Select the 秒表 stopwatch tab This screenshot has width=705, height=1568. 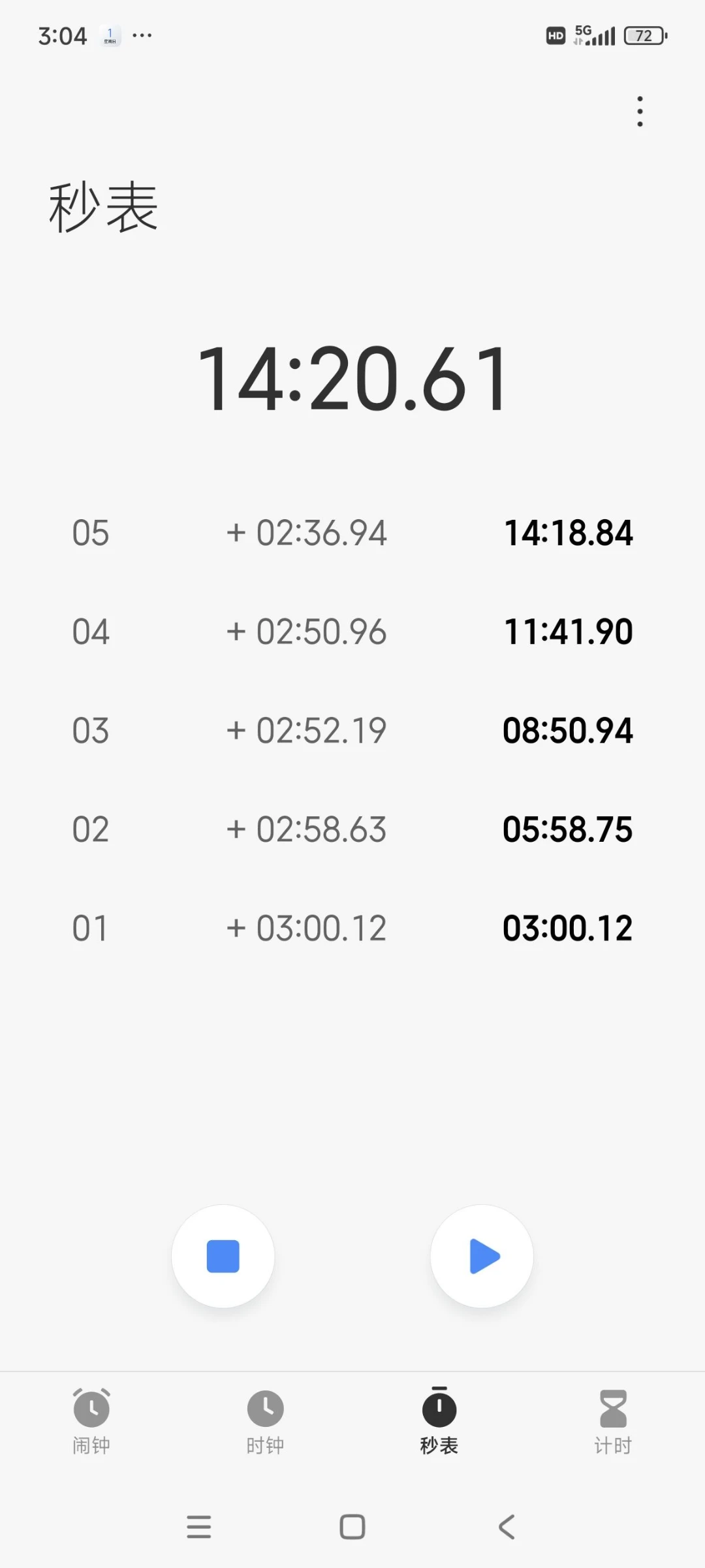439,1421
